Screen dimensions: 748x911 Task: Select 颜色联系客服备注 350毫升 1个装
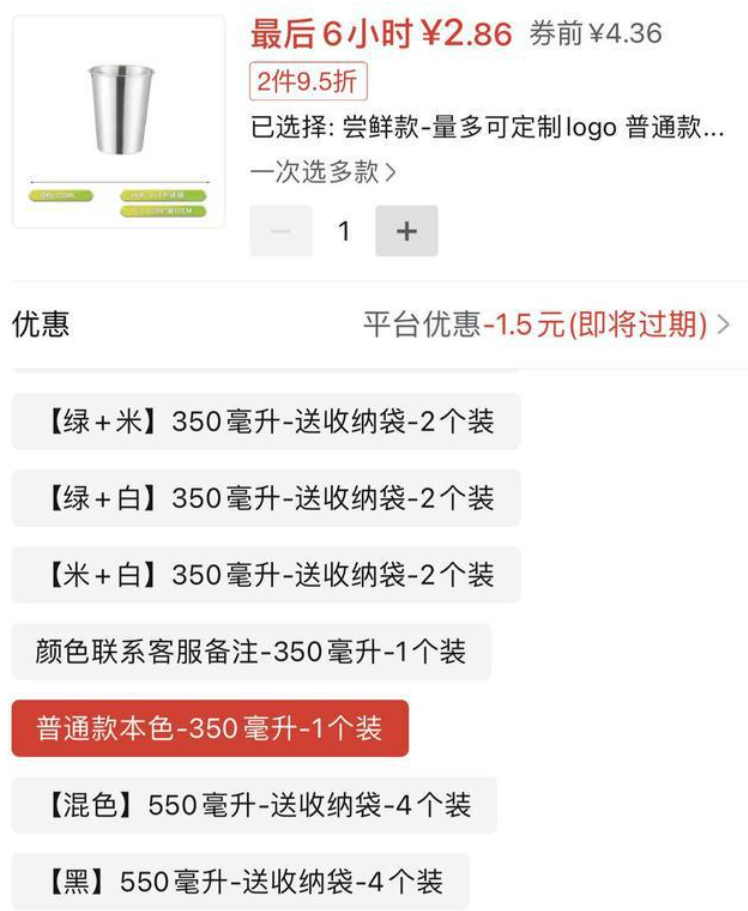point(251,652)
